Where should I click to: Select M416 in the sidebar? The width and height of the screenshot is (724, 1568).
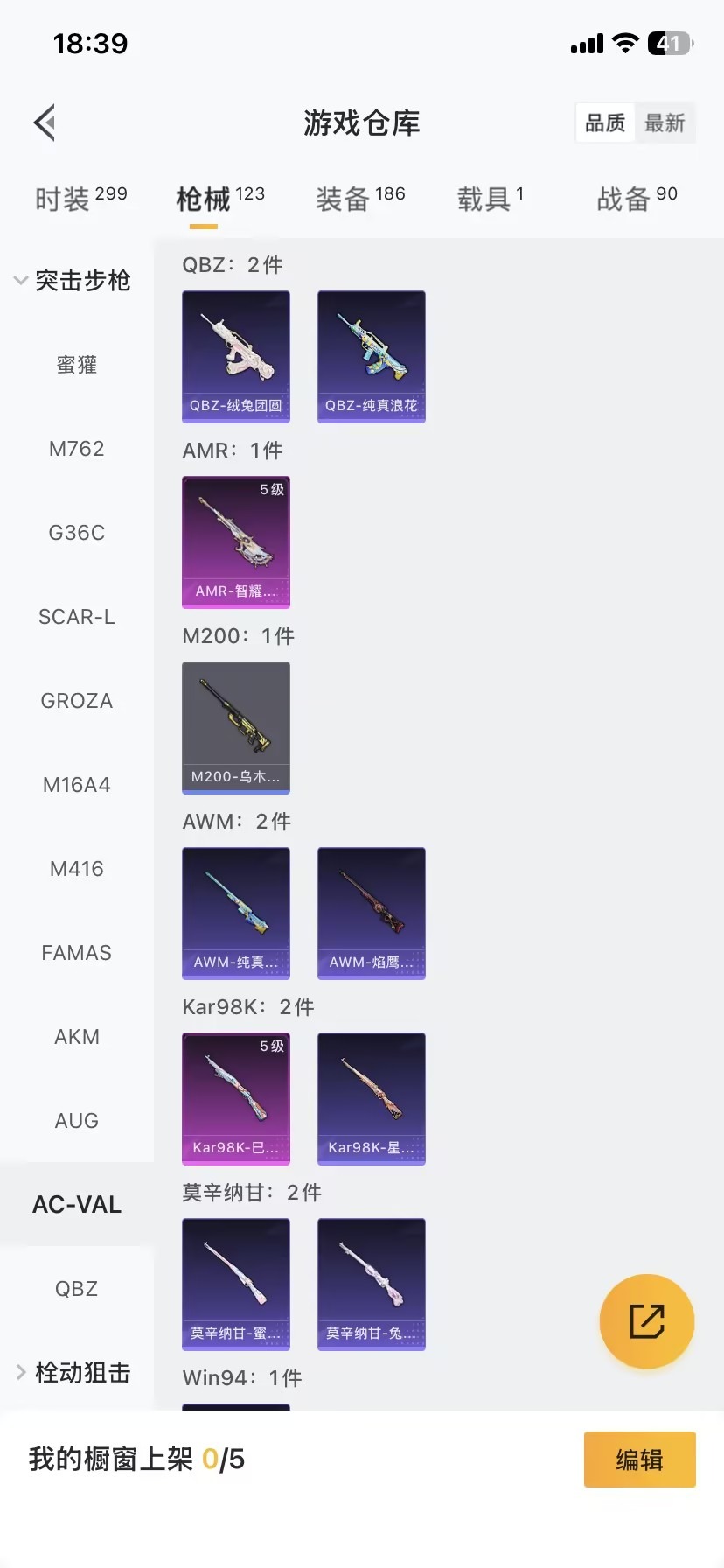click(x=77, y=869)
